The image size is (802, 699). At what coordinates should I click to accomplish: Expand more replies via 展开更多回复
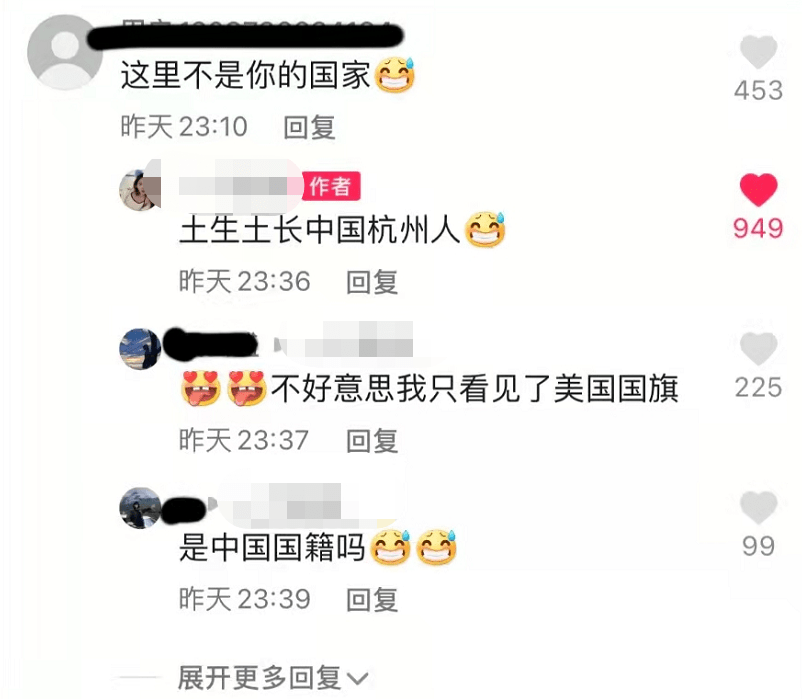(272, 678)
